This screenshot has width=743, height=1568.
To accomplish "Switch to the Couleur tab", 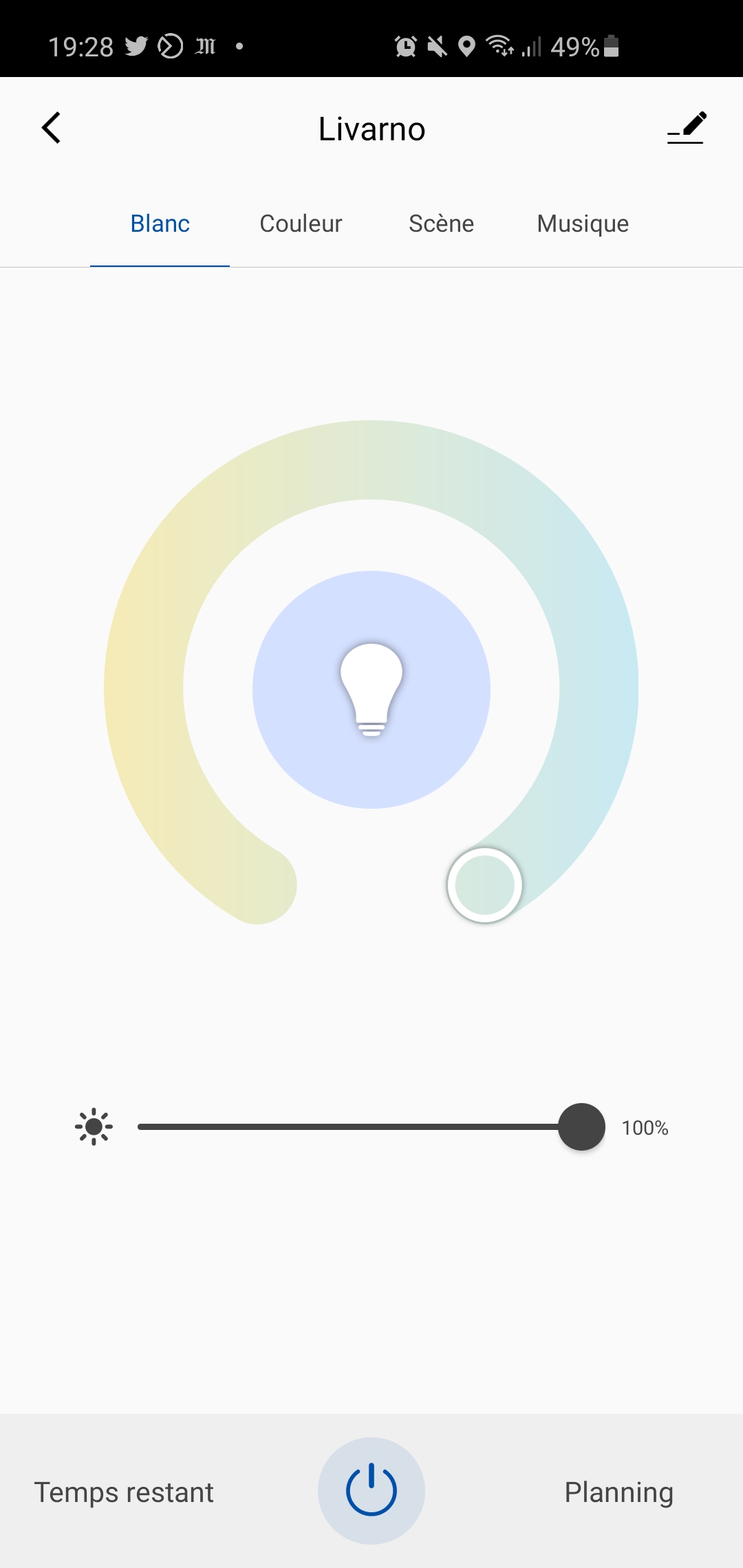I will pos(301,224).
